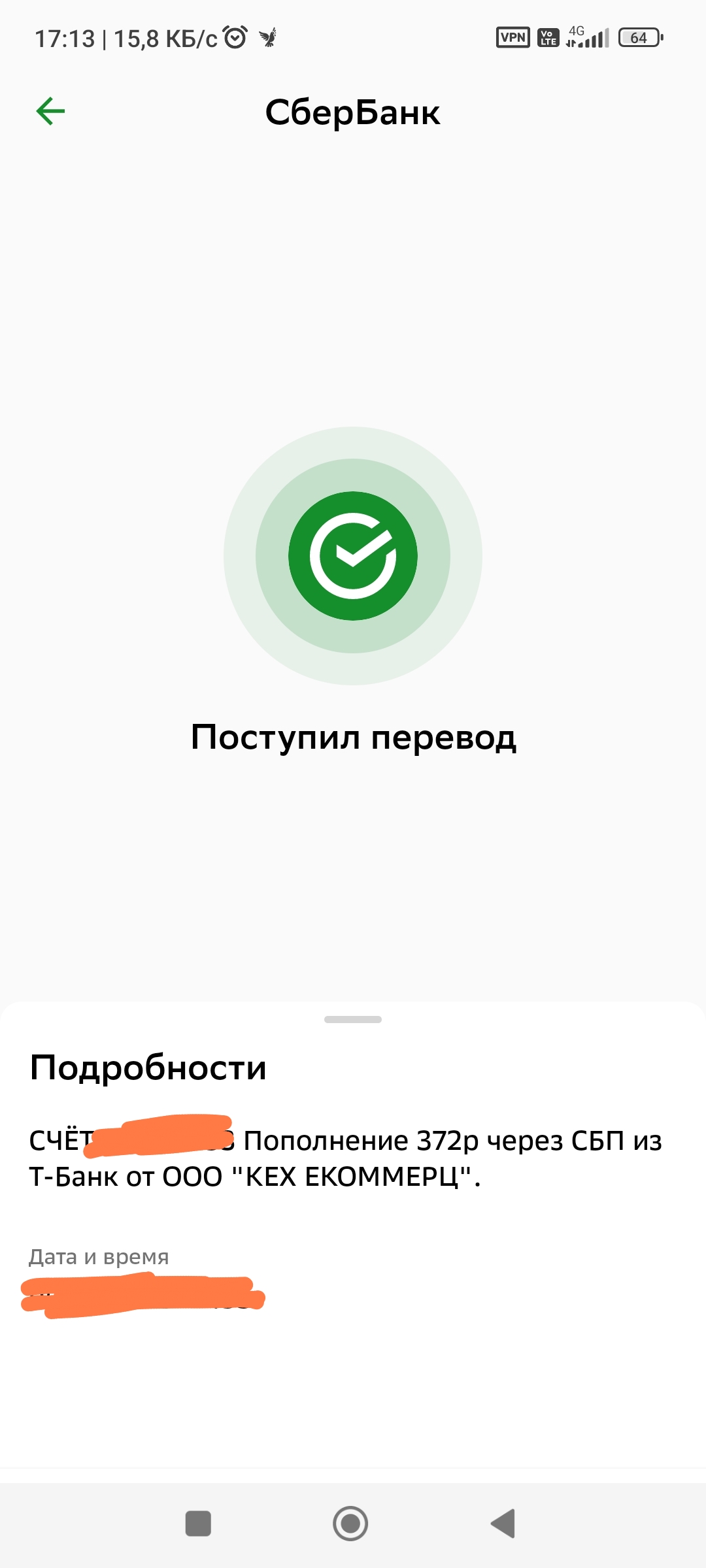
Task: Tap the system back triangle button
Action: [x=503, y=1524]
